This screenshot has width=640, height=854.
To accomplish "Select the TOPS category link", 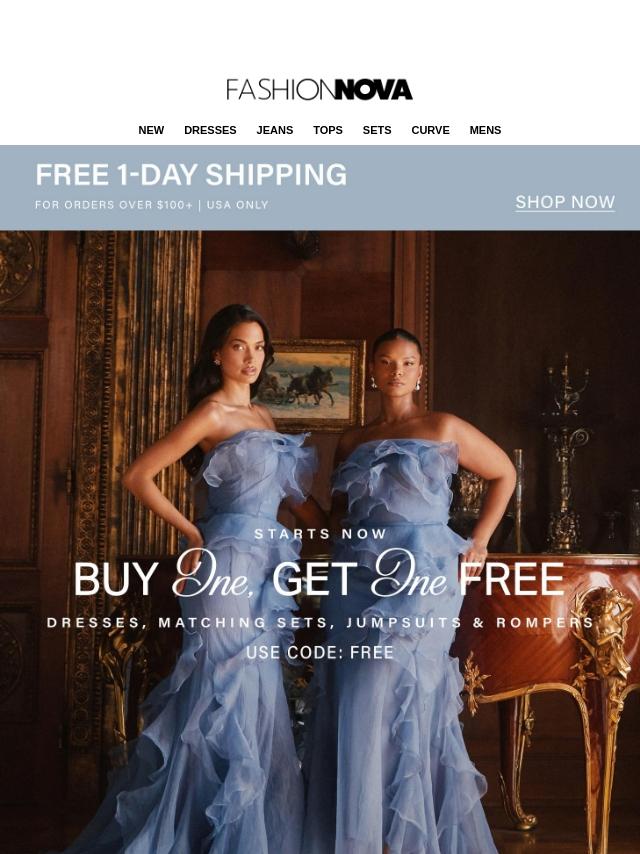I will pyautogui.click(x=327, y=130).
